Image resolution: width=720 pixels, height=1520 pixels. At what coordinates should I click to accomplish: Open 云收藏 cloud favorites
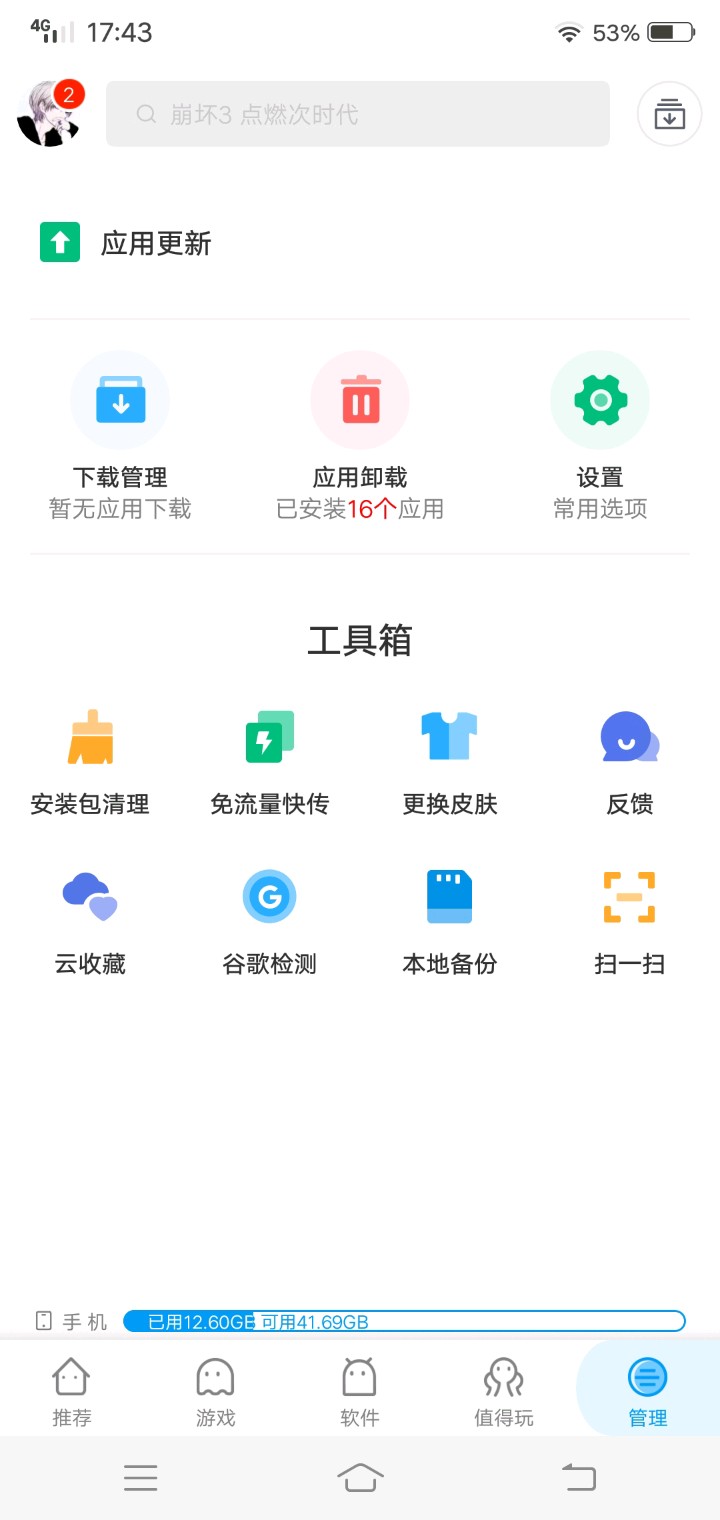coord(90,922)
